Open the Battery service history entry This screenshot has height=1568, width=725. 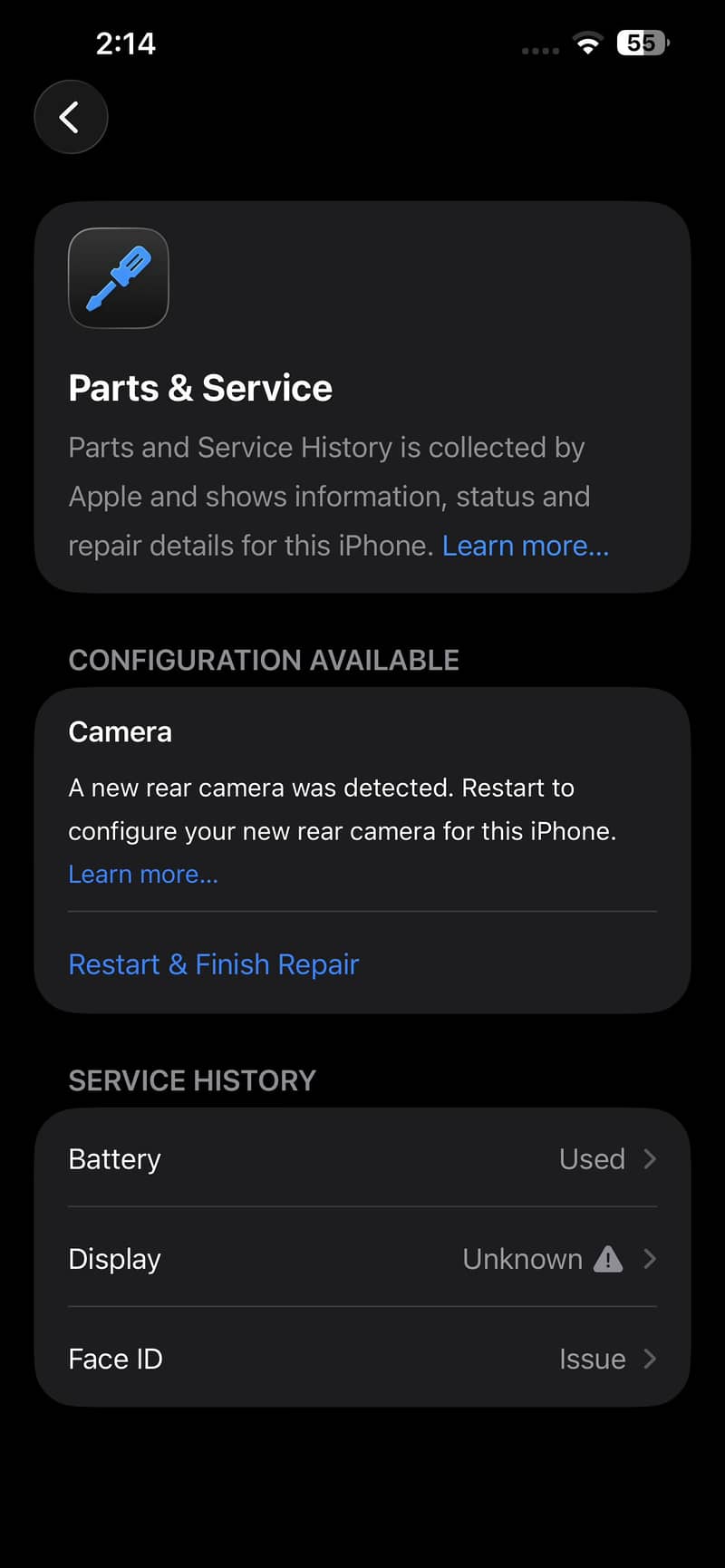(362, 1158)
